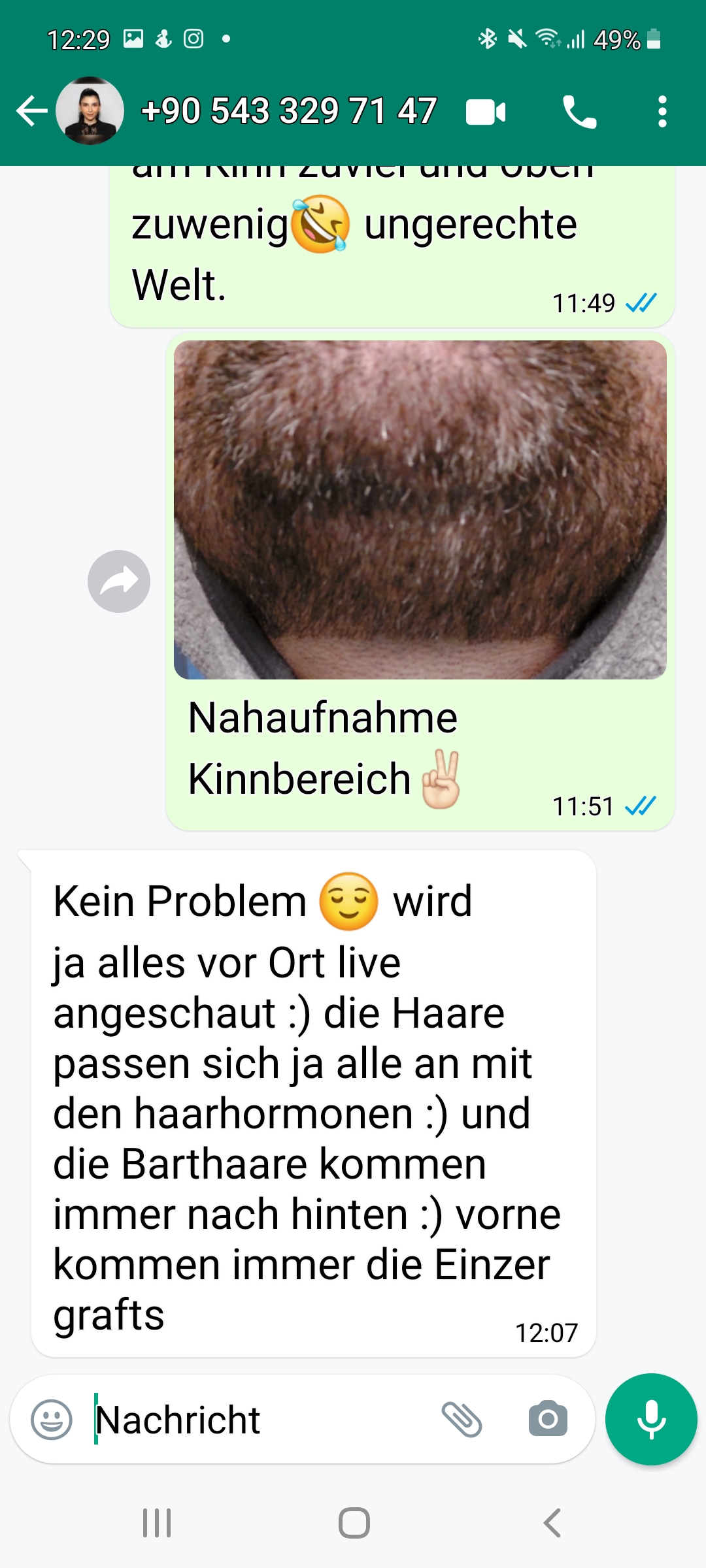The width and height of the screenshot is (706, 1568).
Task: Open the emoji picker
Action: point(52,1419)
